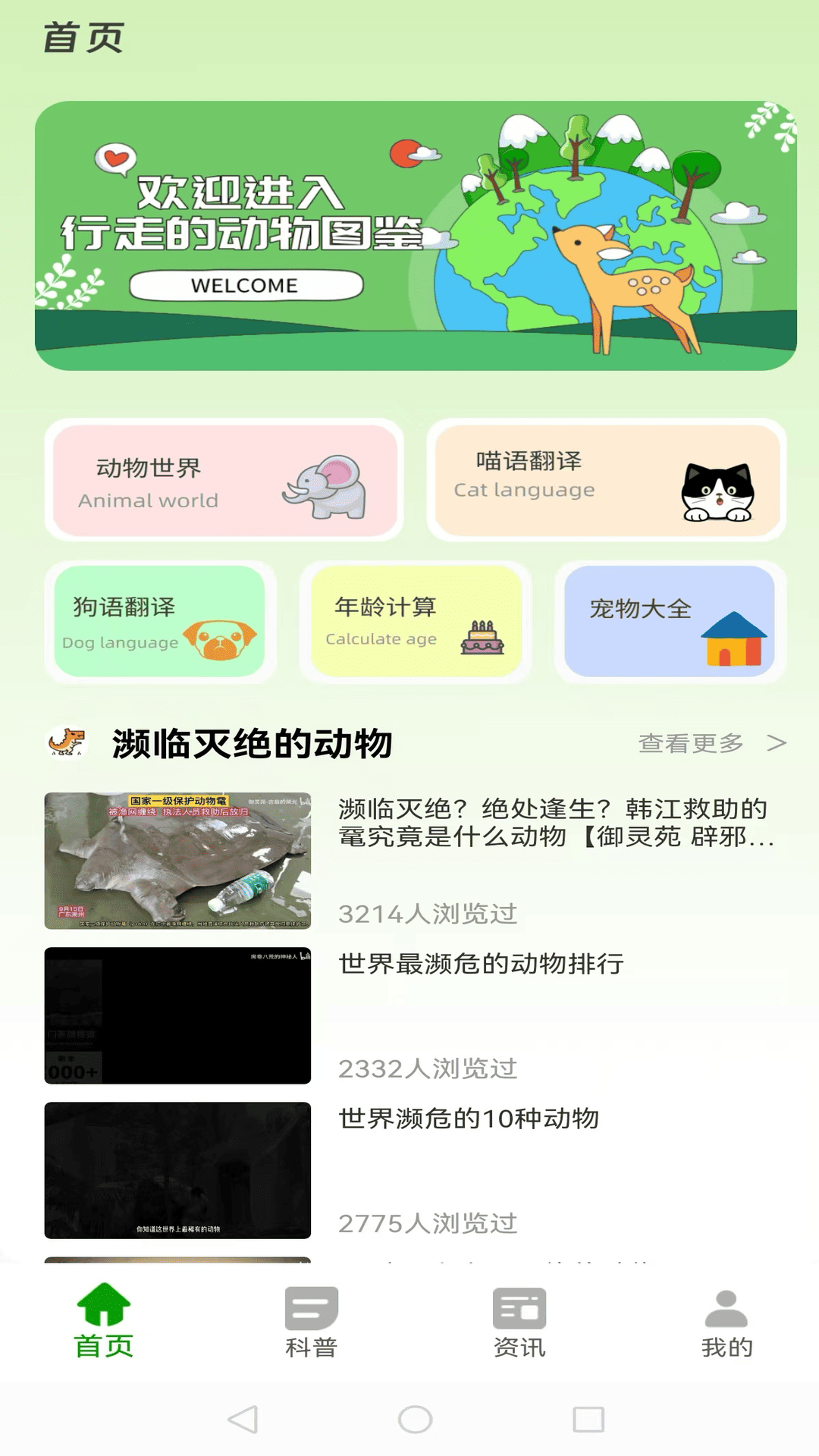Open 狗语翻译 Dog language translator
The image size is (819, 1456).
click(160, 621)
